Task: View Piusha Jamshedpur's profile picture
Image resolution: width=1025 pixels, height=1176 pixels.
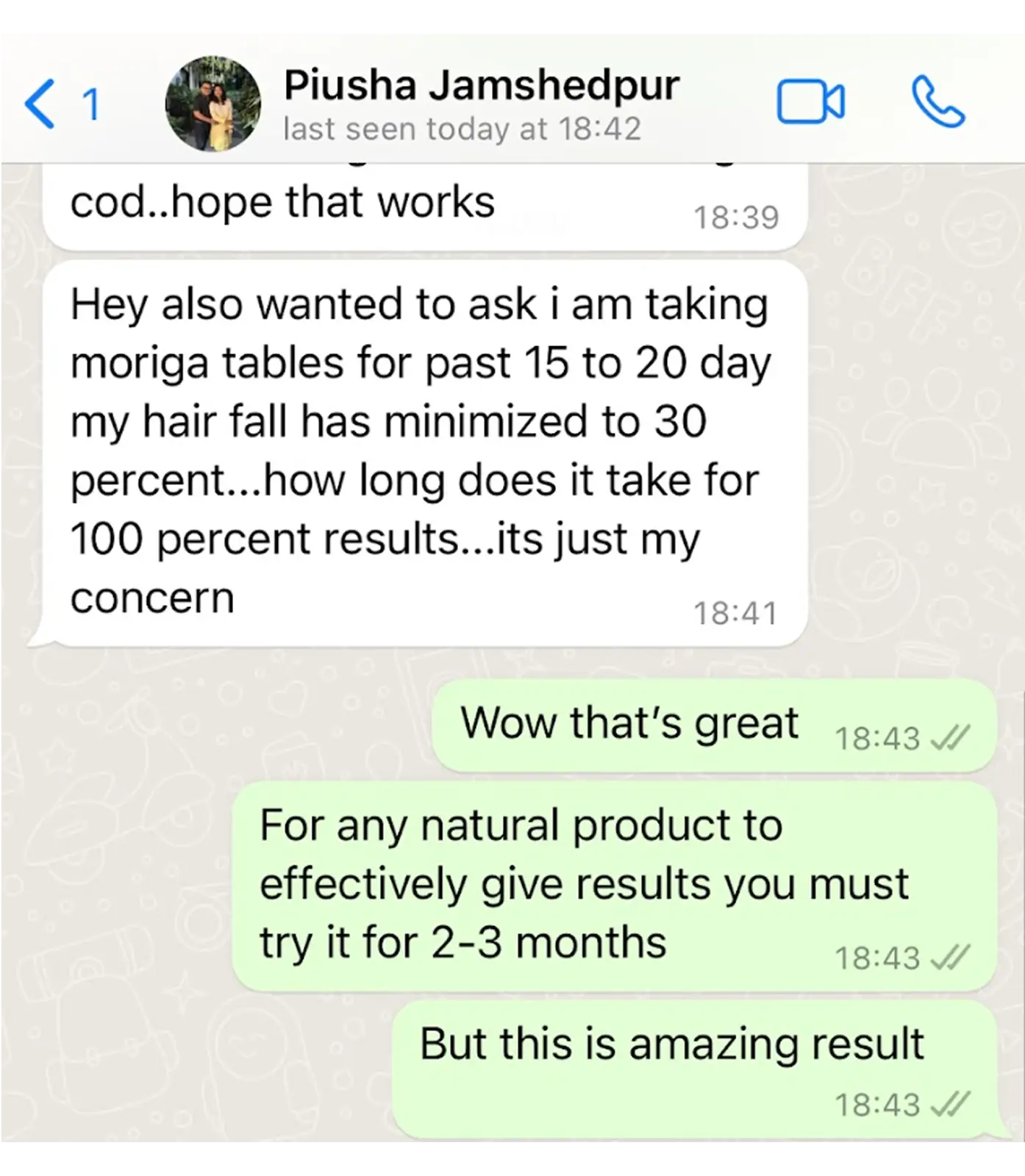Action: (213, 104)
